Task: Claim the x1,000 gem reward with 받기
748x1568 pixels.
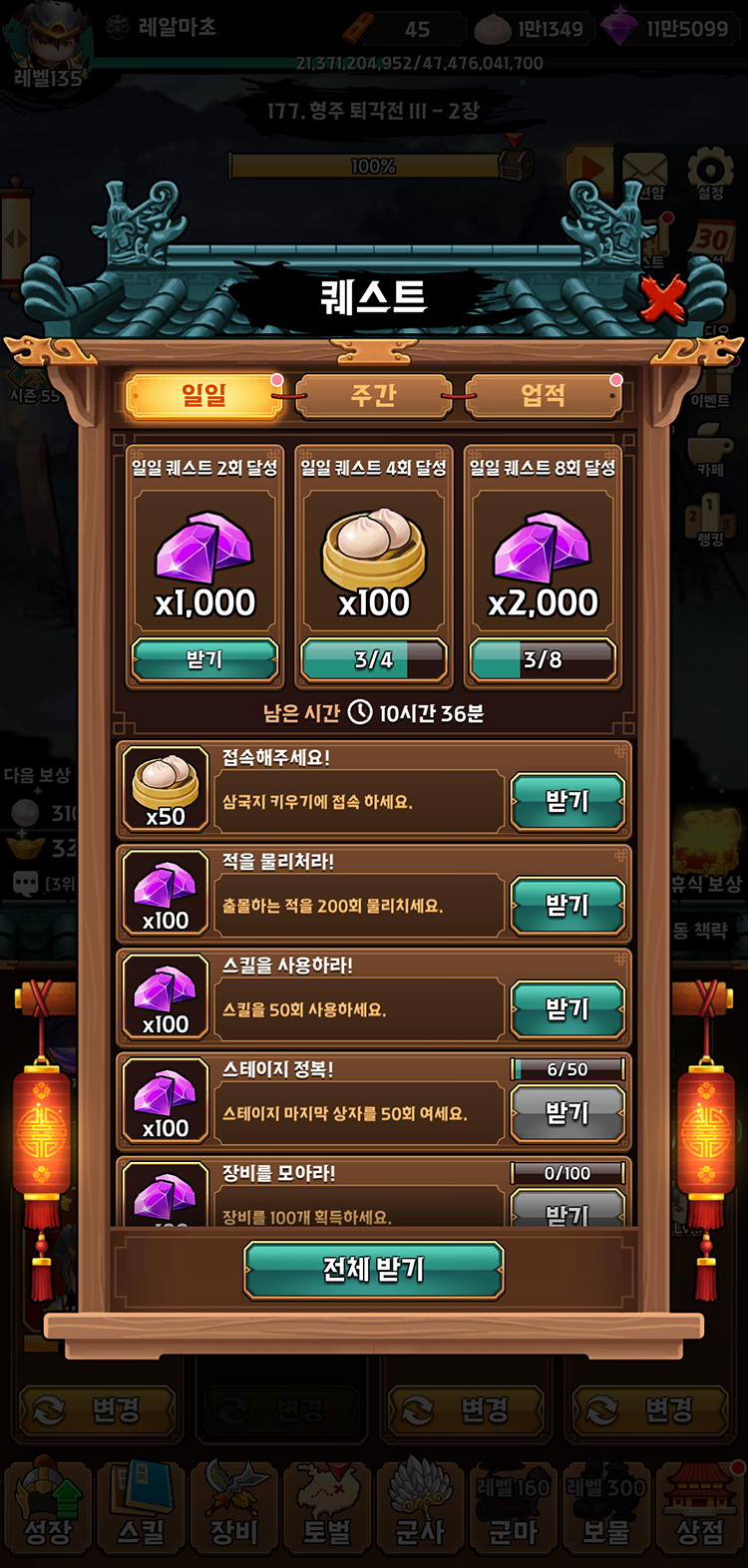Action: click(204, 659)
